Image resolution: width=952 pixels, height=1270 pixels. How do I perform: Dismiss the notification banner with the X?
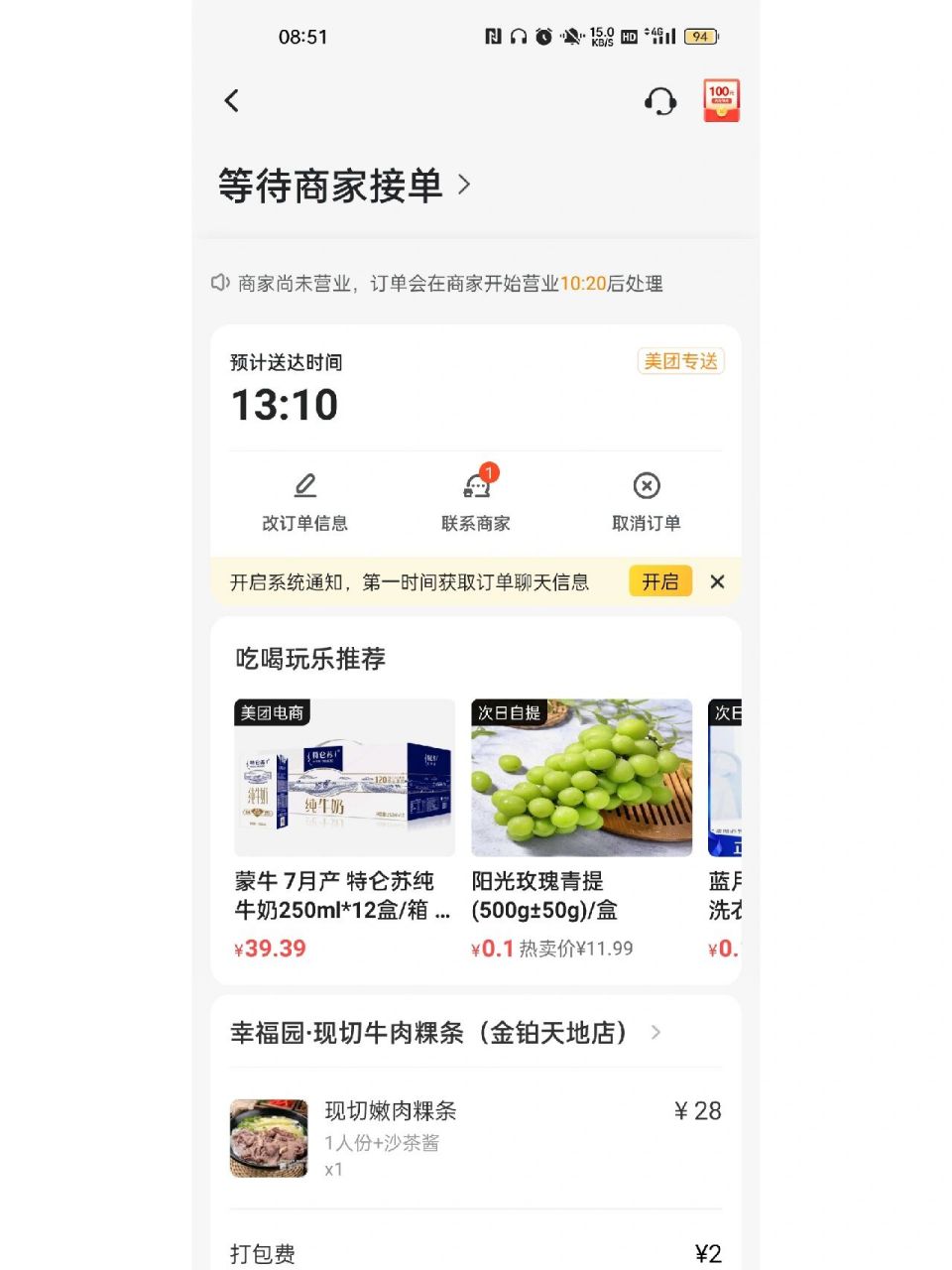point(717,581)
